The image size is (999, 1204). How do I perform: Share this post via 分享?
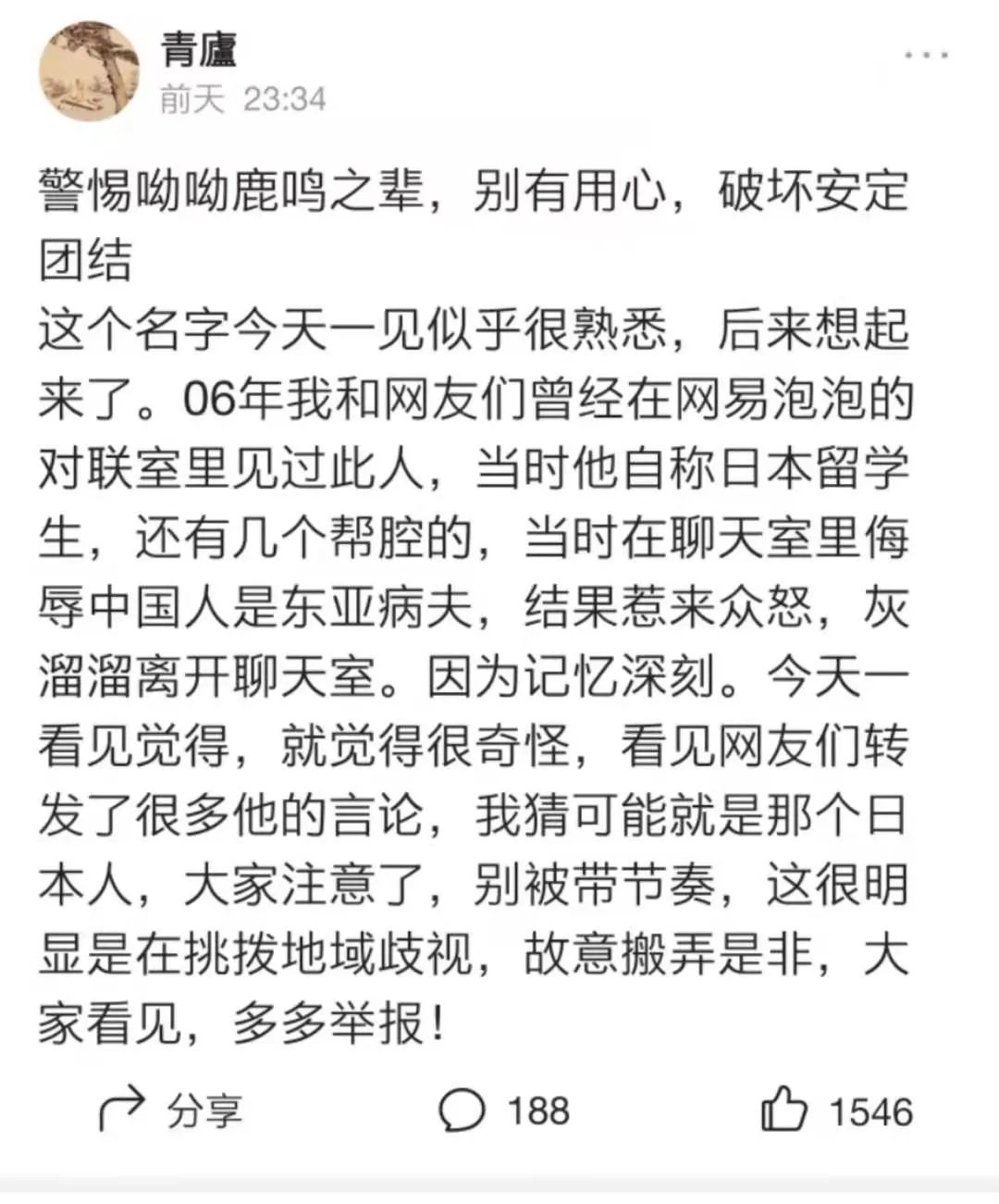pyautogui.click(x=171, y=1110)
